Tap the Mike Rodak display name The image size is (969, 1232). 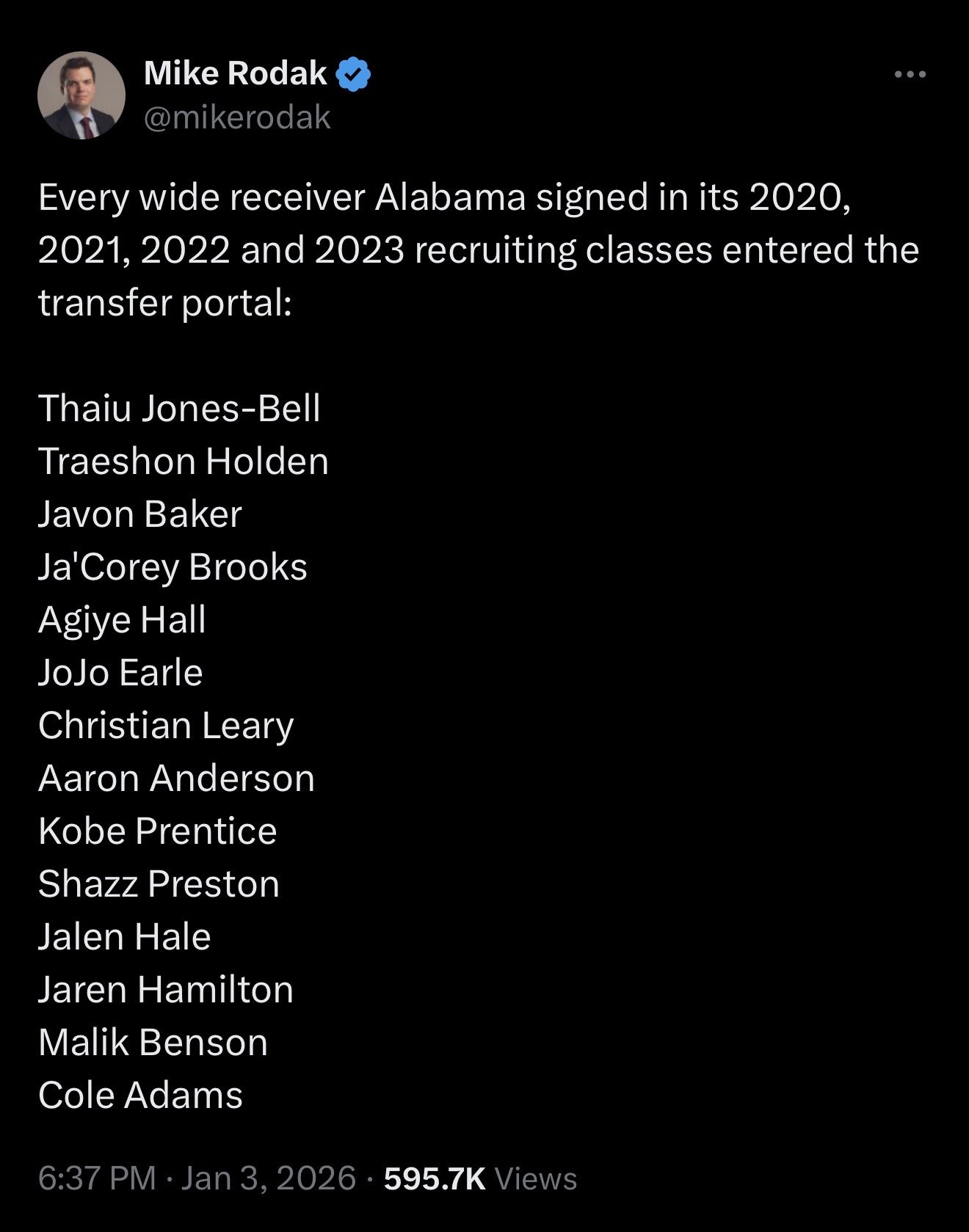236,73
